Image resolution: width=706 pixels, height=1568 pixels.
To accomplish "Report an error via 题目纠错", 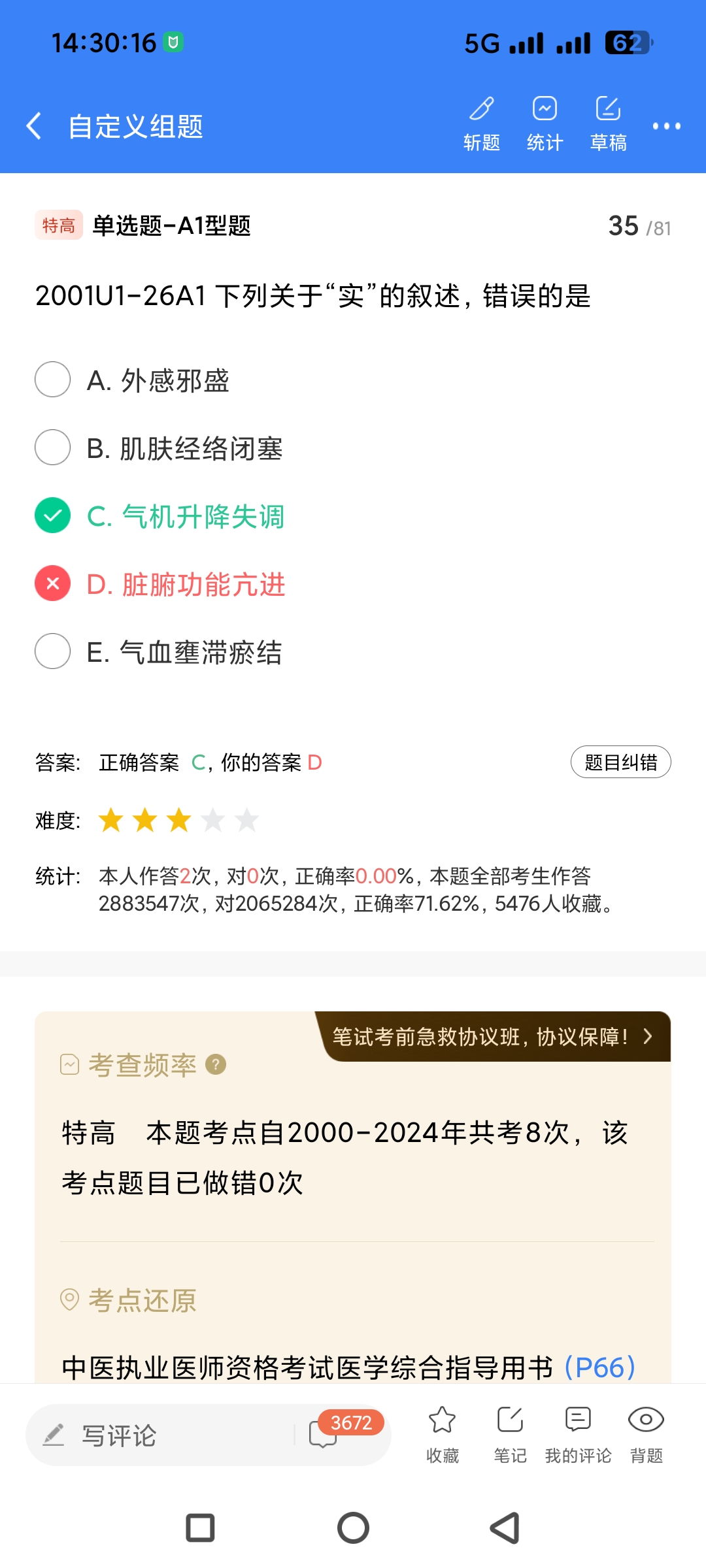I will 620,762.
